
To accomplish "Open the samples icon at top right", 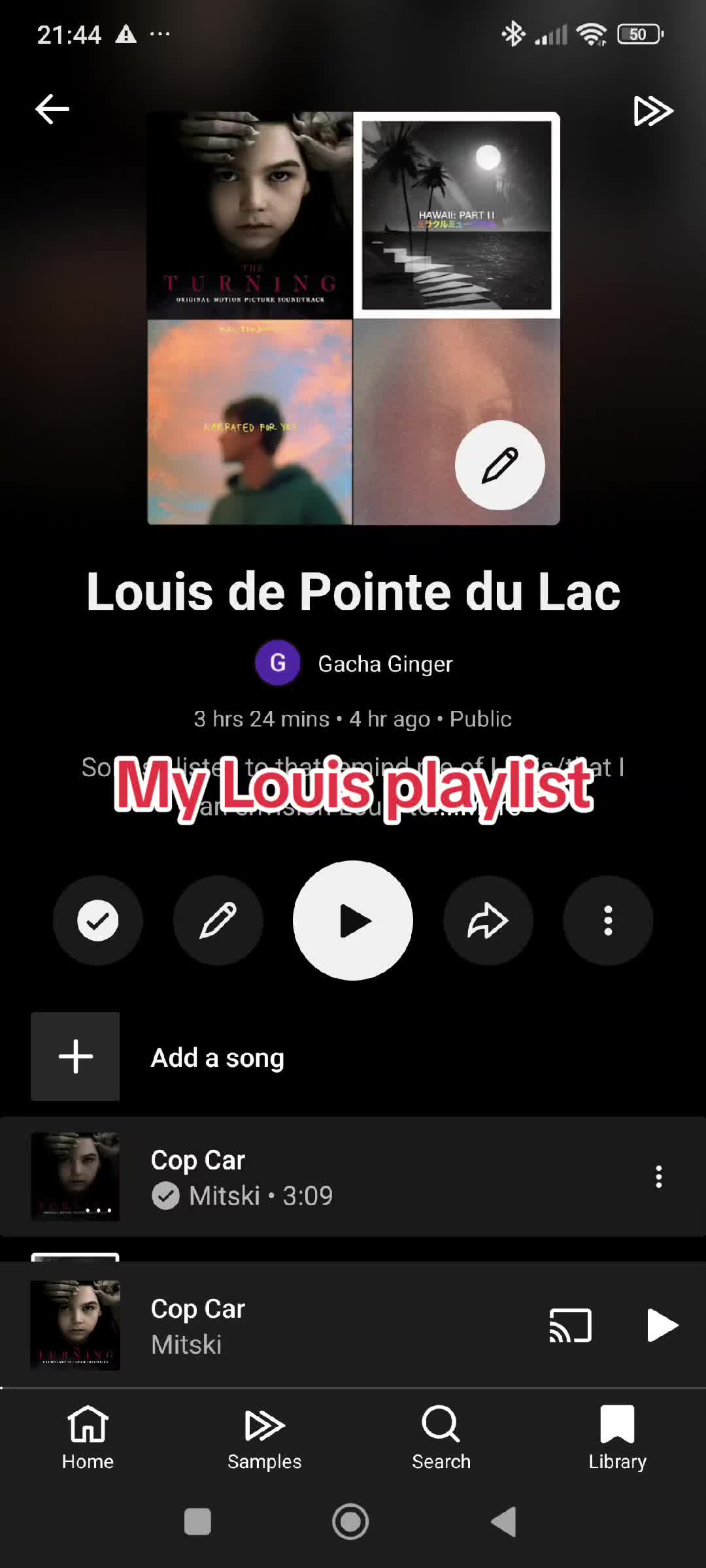I will (x=653, y=110).
